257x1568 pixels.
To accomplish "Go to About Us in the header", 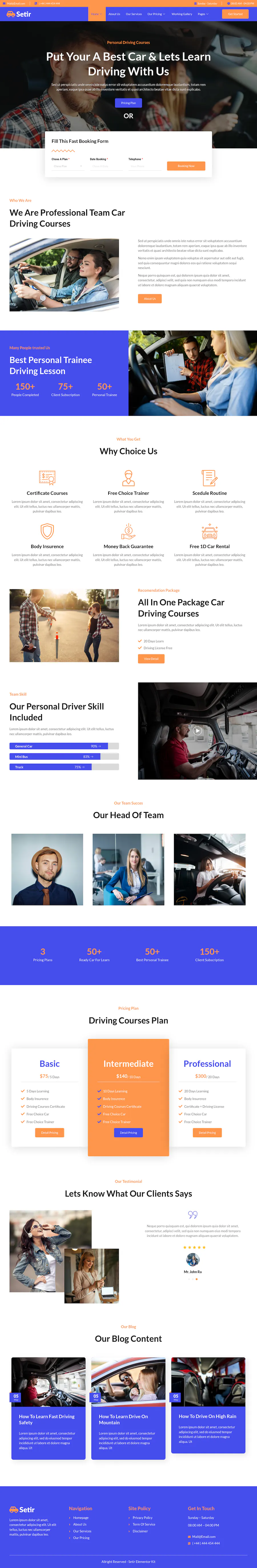I will tap(114, 14).
